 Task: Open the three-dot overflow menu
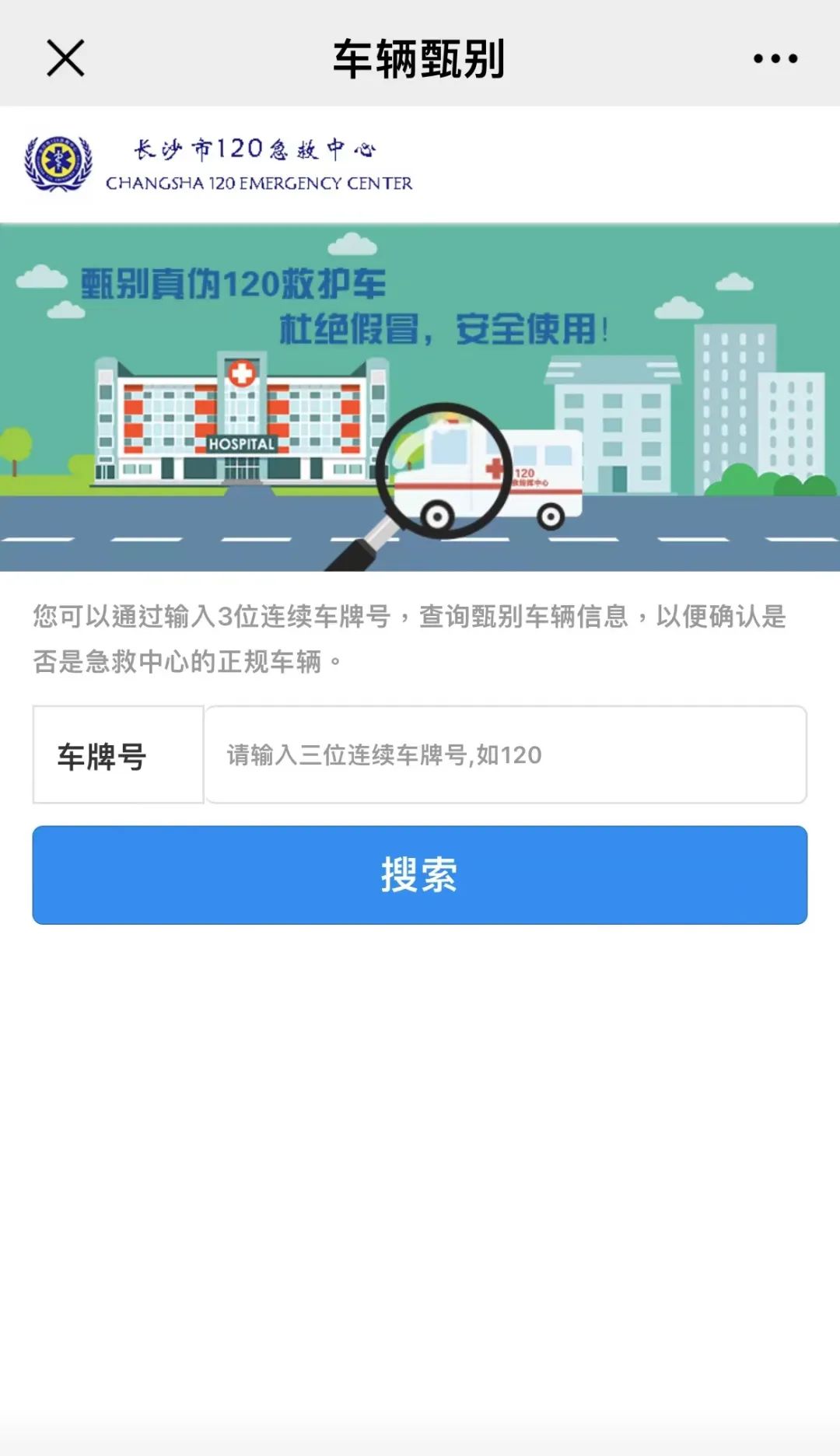click(775, 58)
